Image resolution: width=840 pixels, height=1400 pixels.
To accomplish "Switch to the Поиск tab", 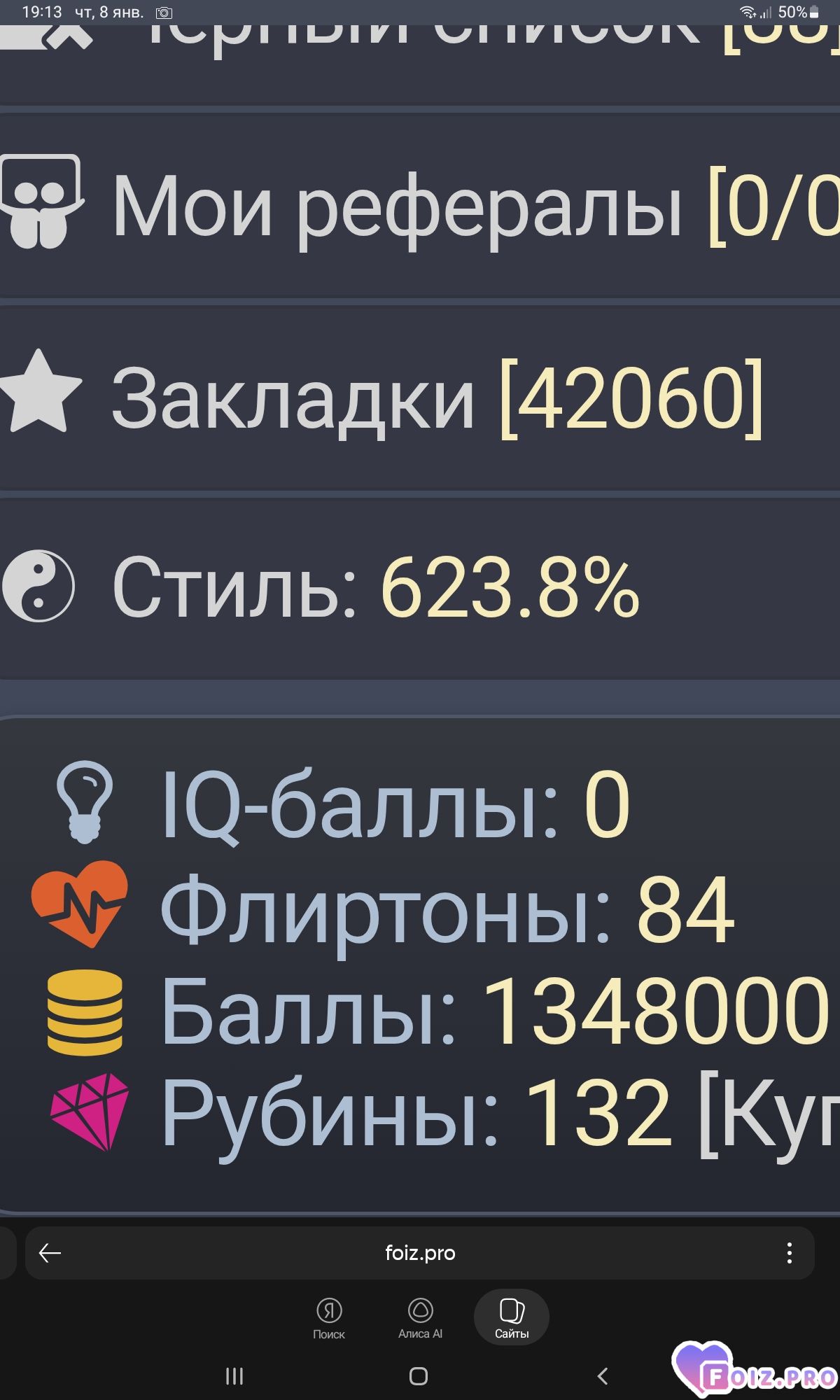I will [329, 1317].
